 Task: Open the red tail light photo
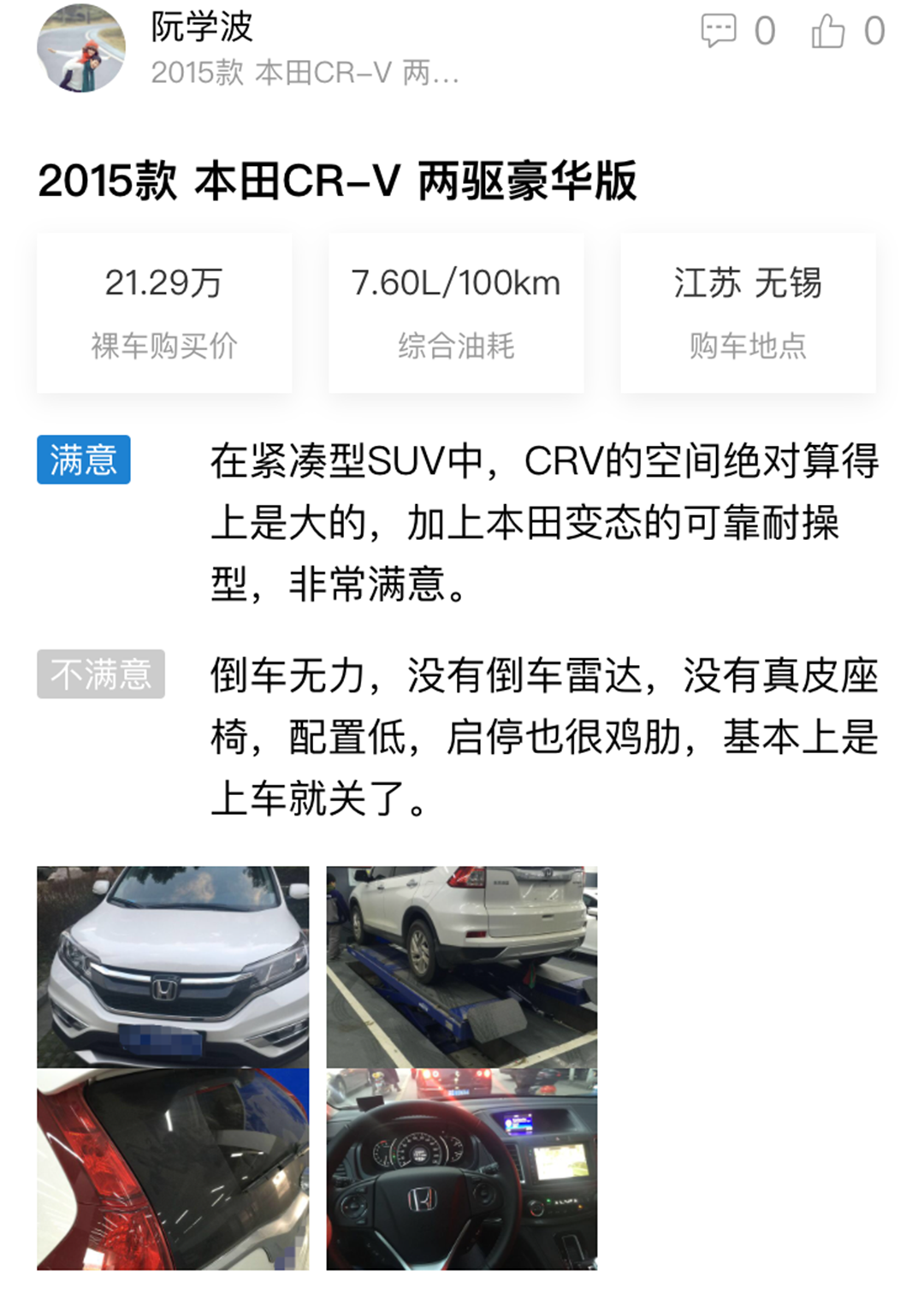point(173,1169)
